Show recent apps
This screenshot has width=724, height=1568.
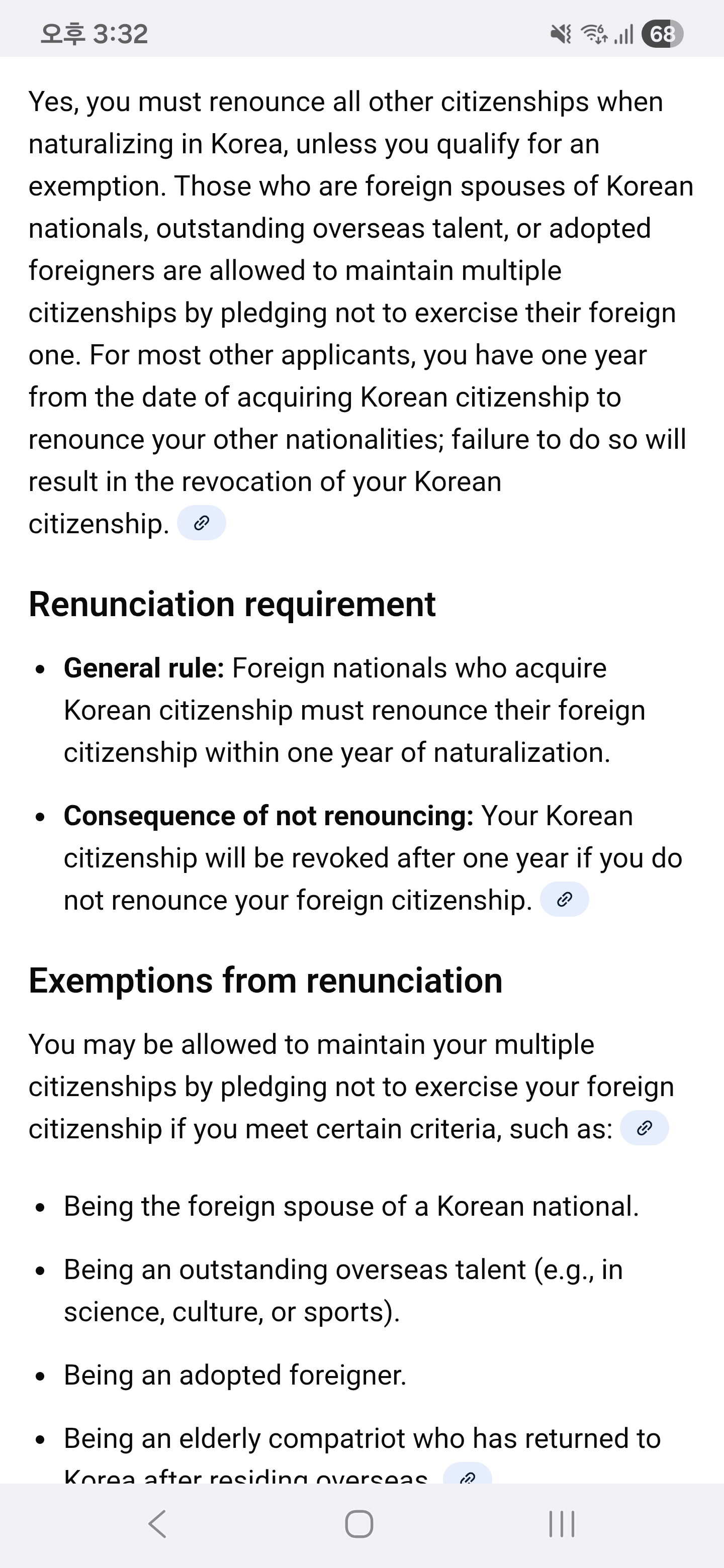tap(562, 1524)
